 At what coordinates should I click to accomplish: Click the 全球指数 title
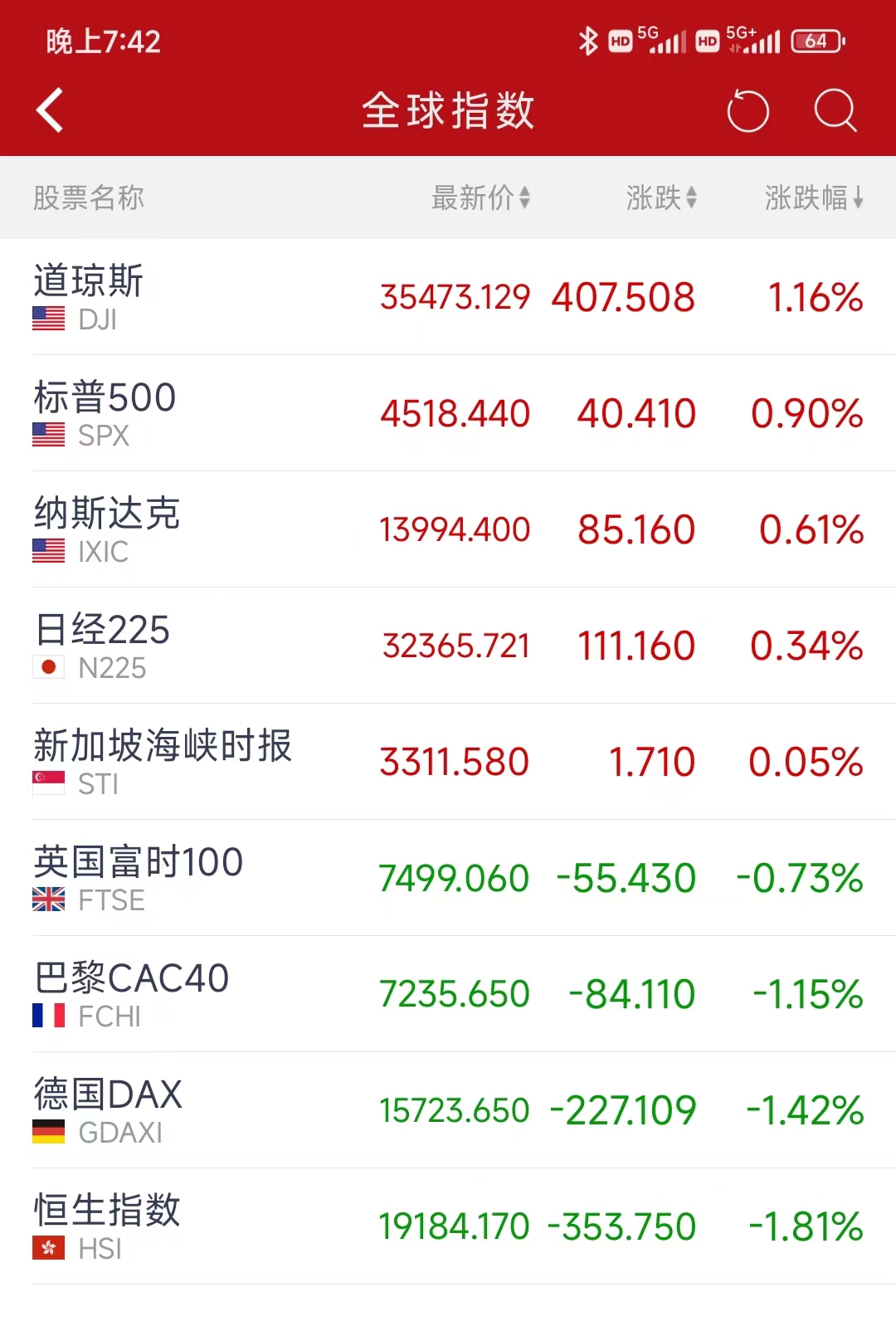tap(448, 109)
